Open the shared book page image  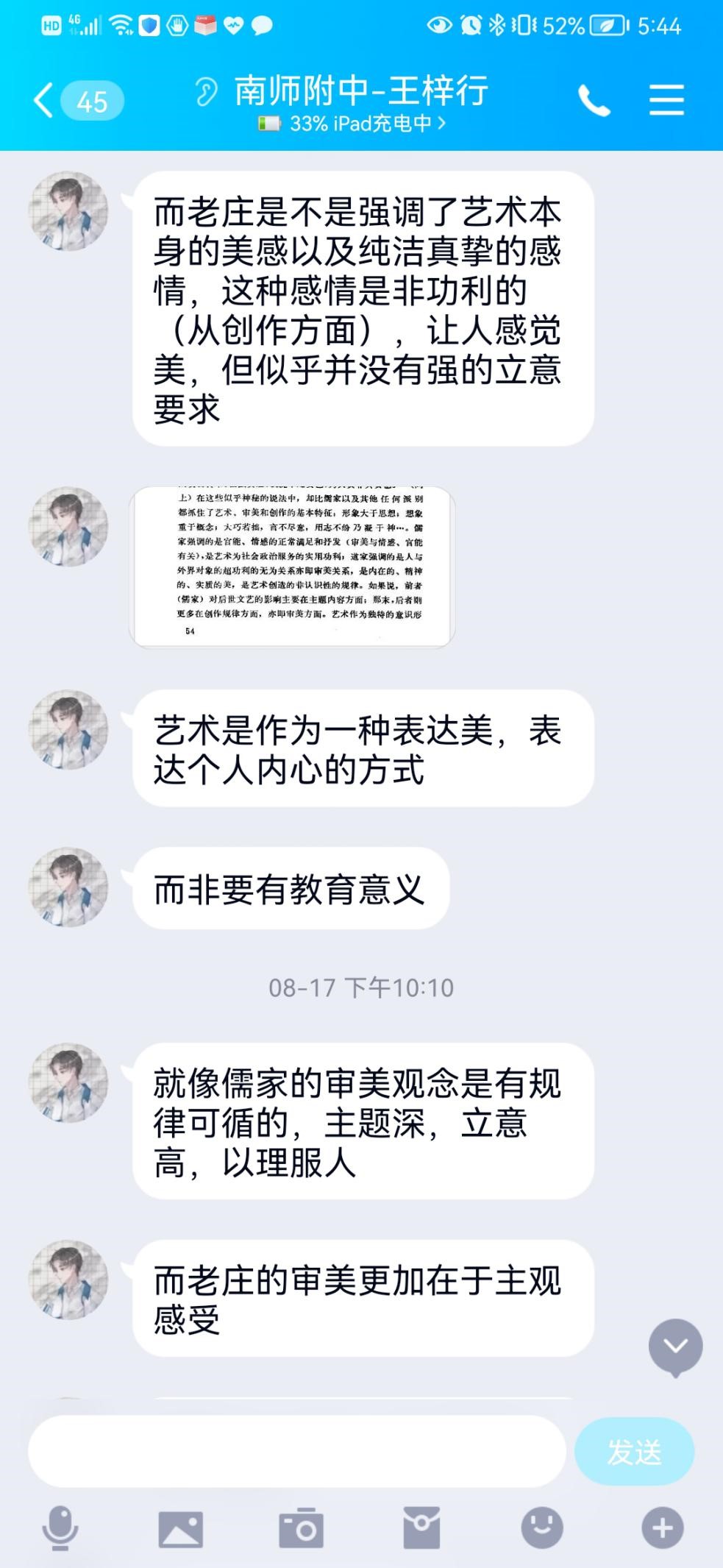[x=292, y=567]
